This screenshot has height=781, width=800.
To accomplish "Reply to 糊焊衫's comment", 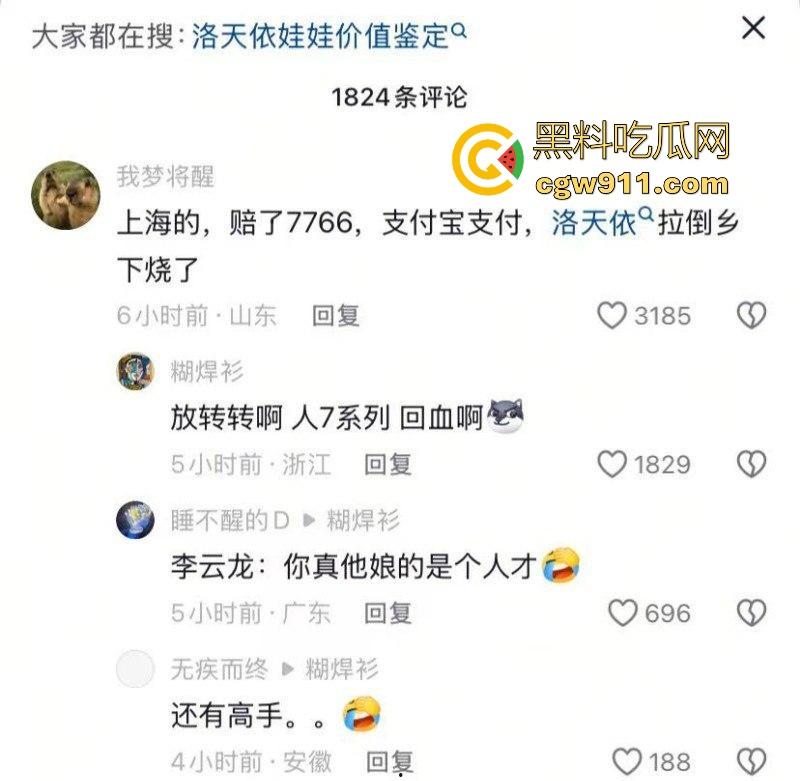I will pyautogui.click(x=387, y=464).
